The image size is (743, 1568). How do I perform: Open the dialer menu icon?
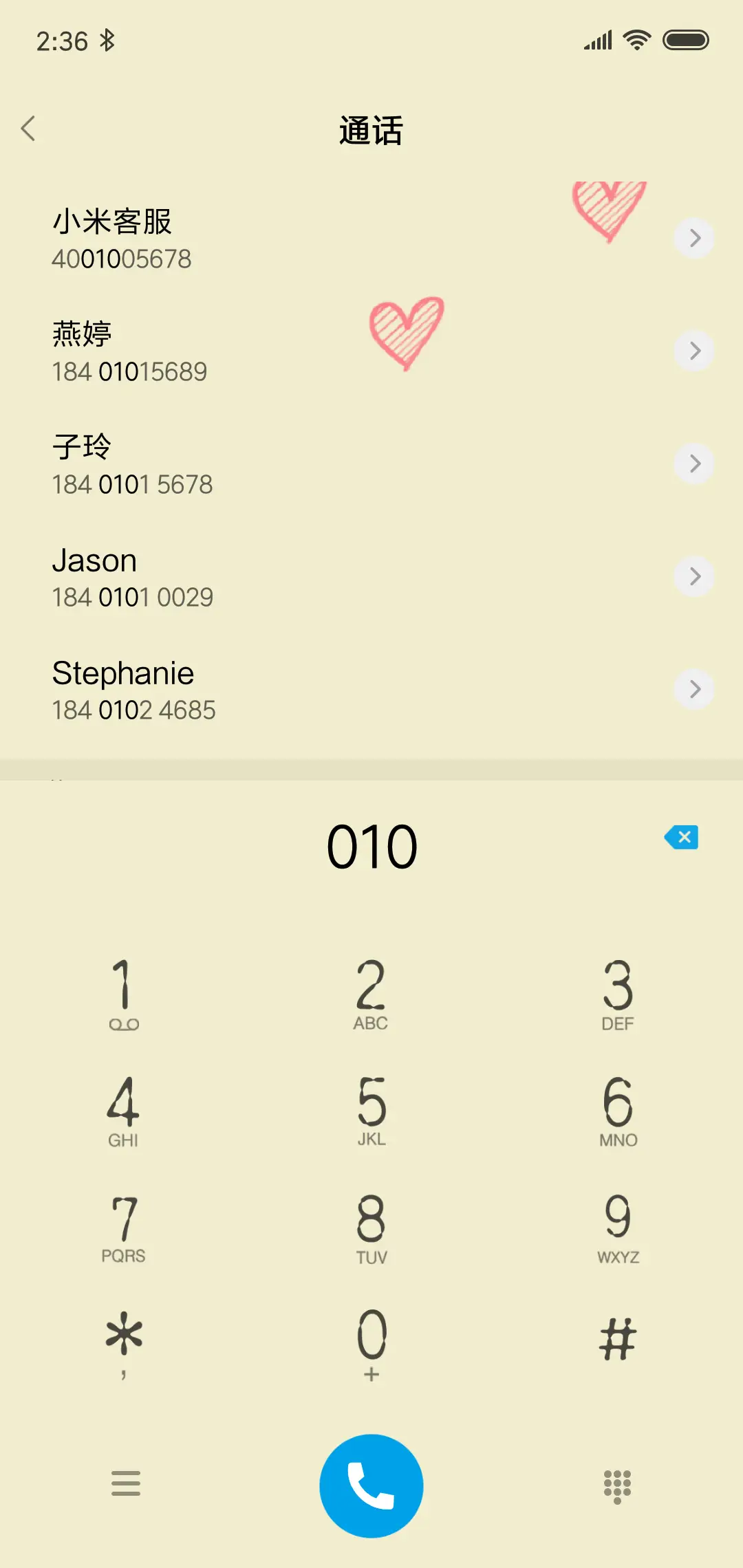click(x=126, y=1483)
